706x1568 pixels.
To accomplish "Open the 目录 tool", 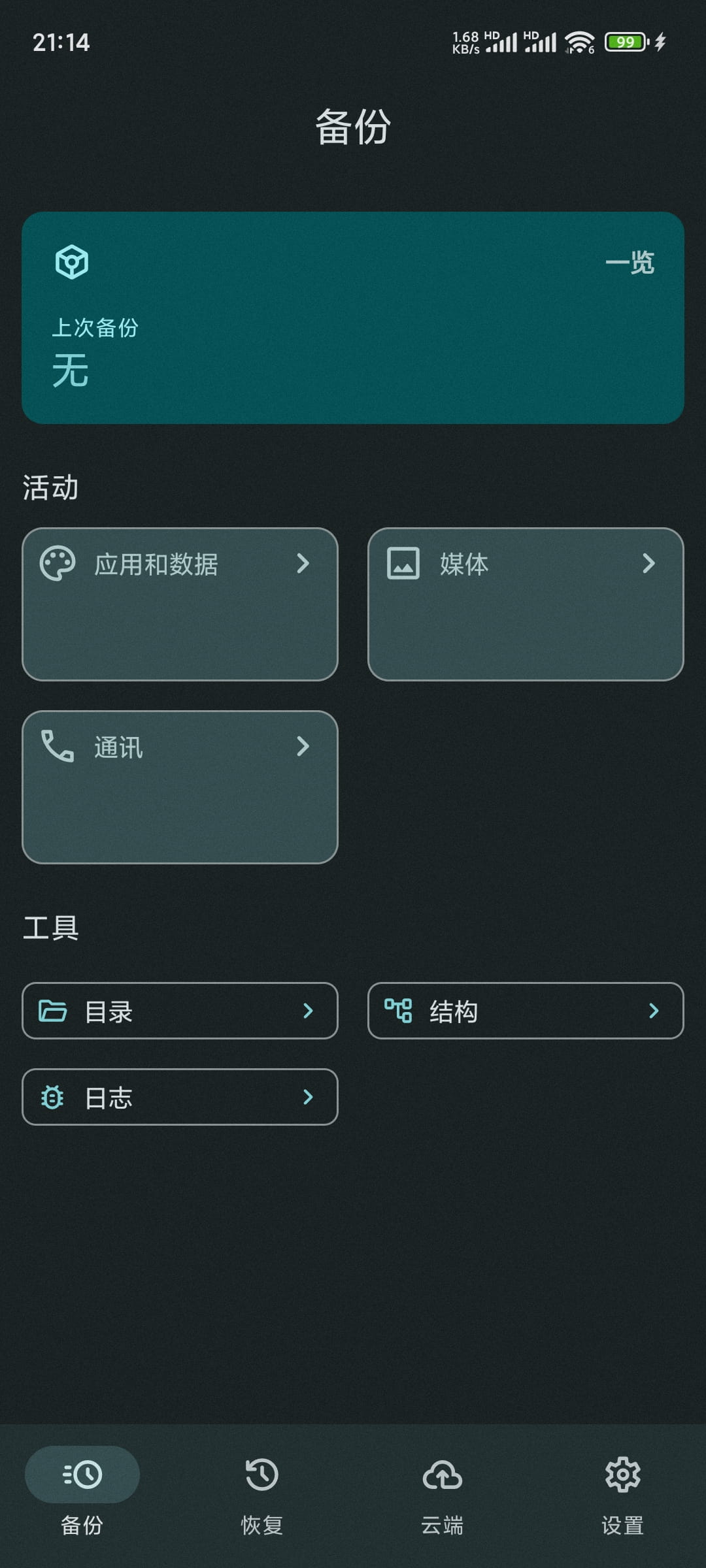I will tap(180, 1011).
